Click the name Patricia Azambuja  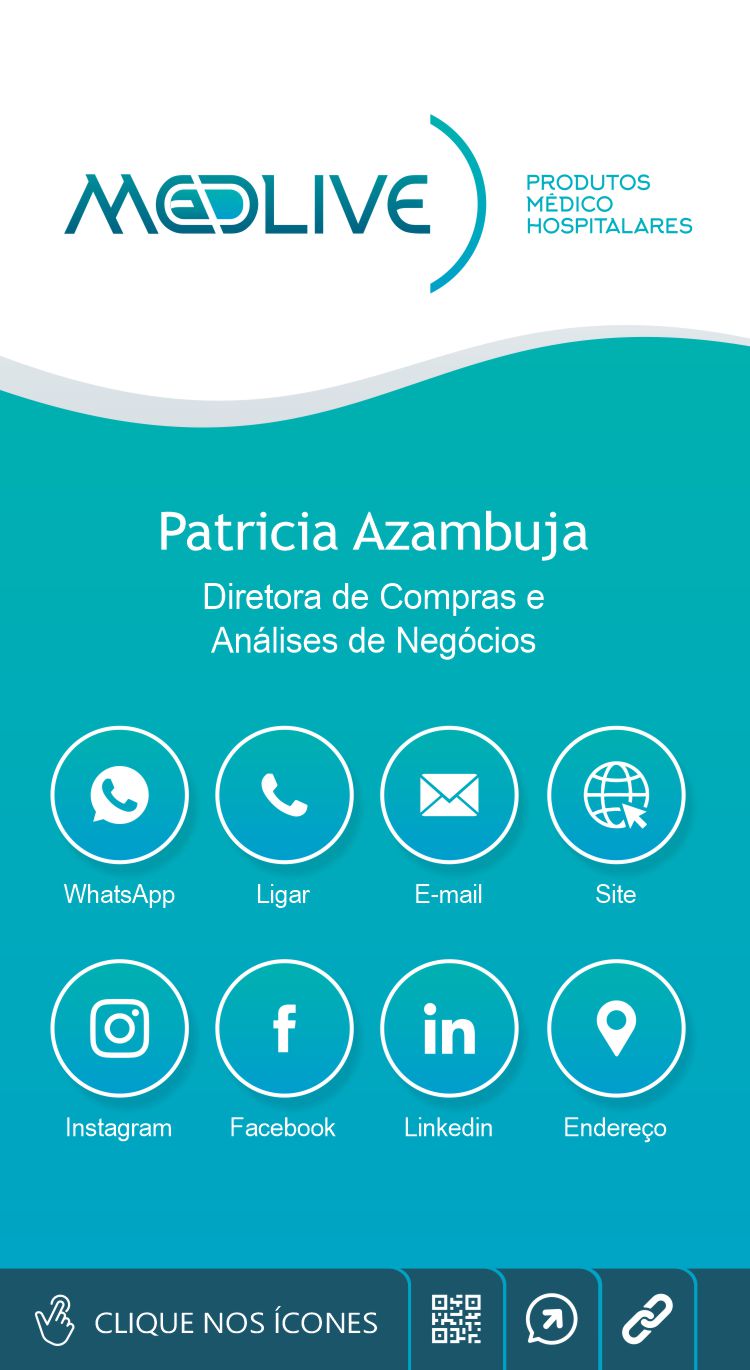(375, 533)
